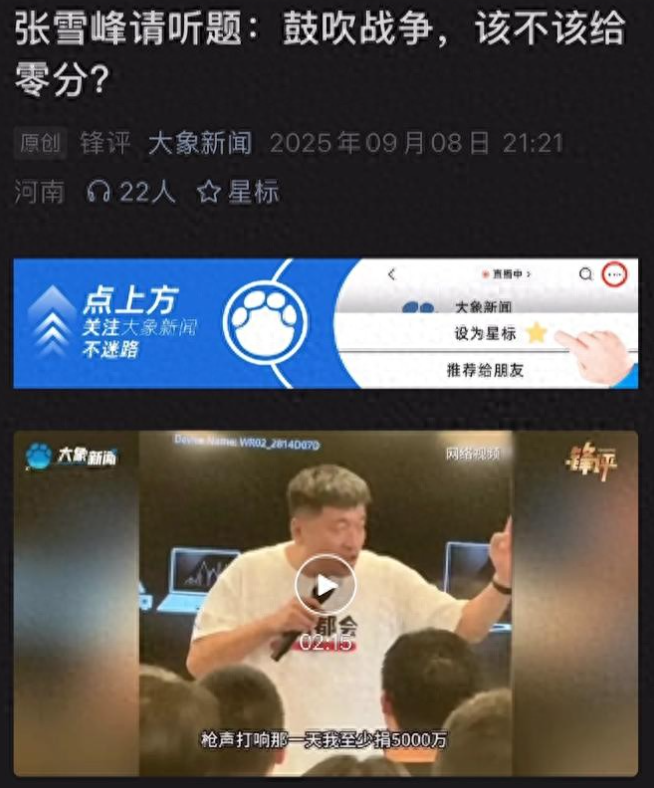Listen to the article via headphone icon
This screenshot has height=788, width=654.
[x=99, y=192]
